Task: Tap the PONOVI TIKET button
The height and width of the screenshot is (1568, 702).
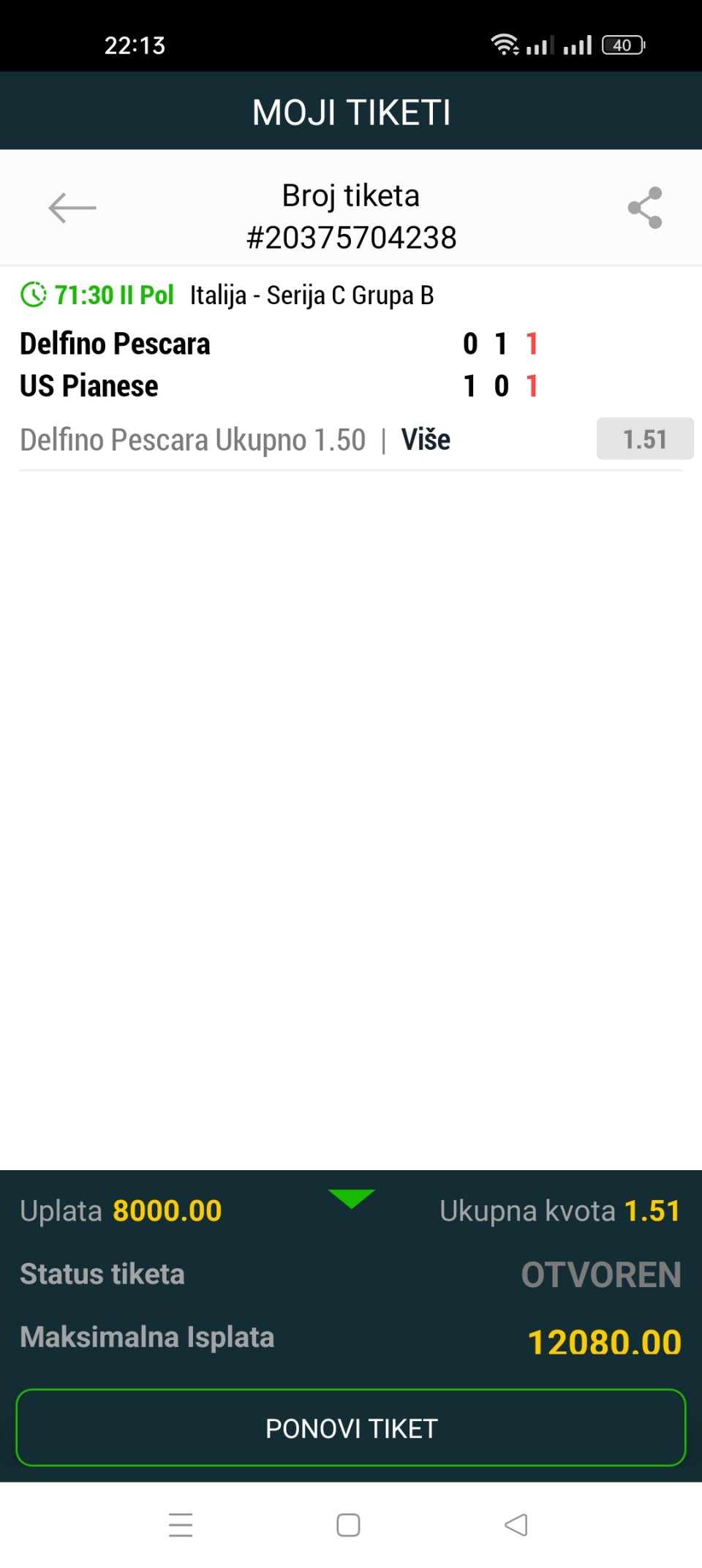Action: tap(351, 1428)
